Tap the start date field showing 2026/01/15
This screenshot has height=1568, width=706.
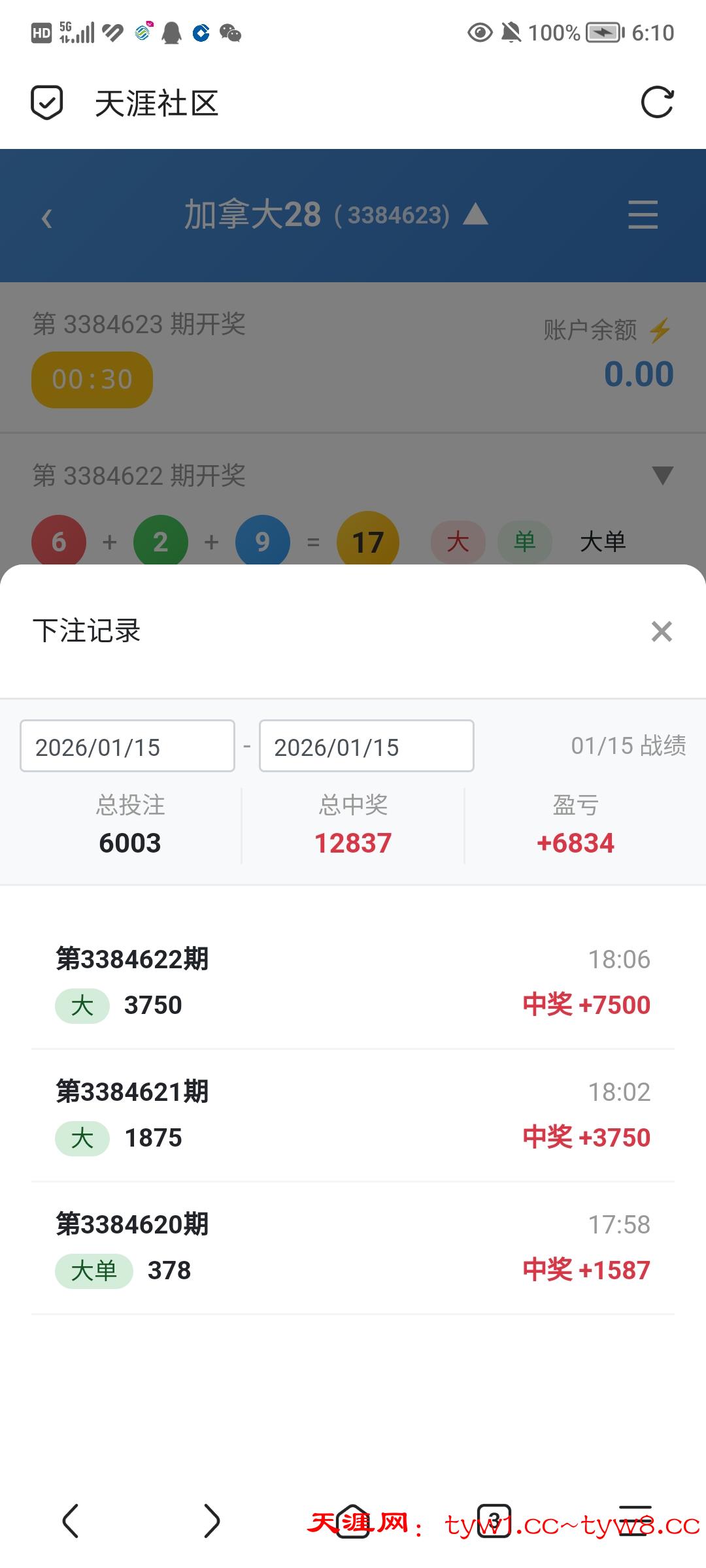click(127, 745)
